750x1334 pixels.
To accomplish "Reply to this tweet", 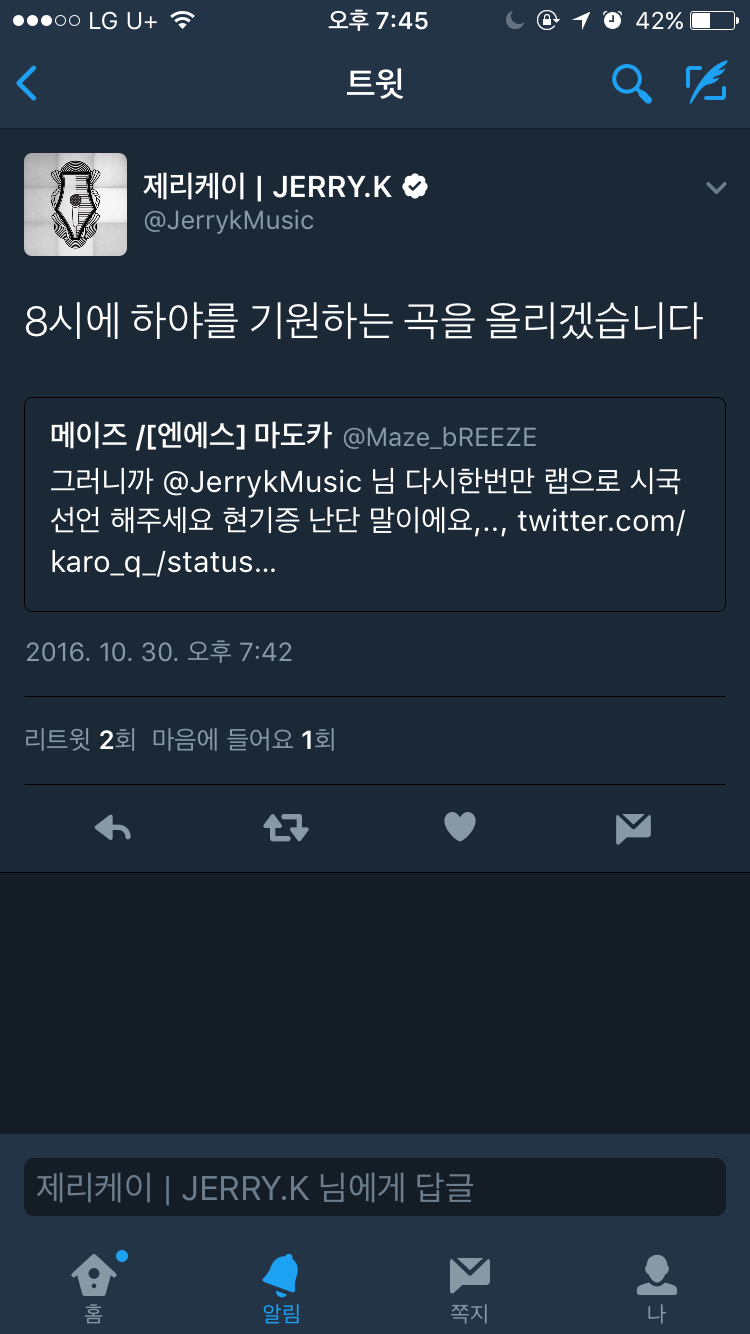I will (x=113, y=828).
